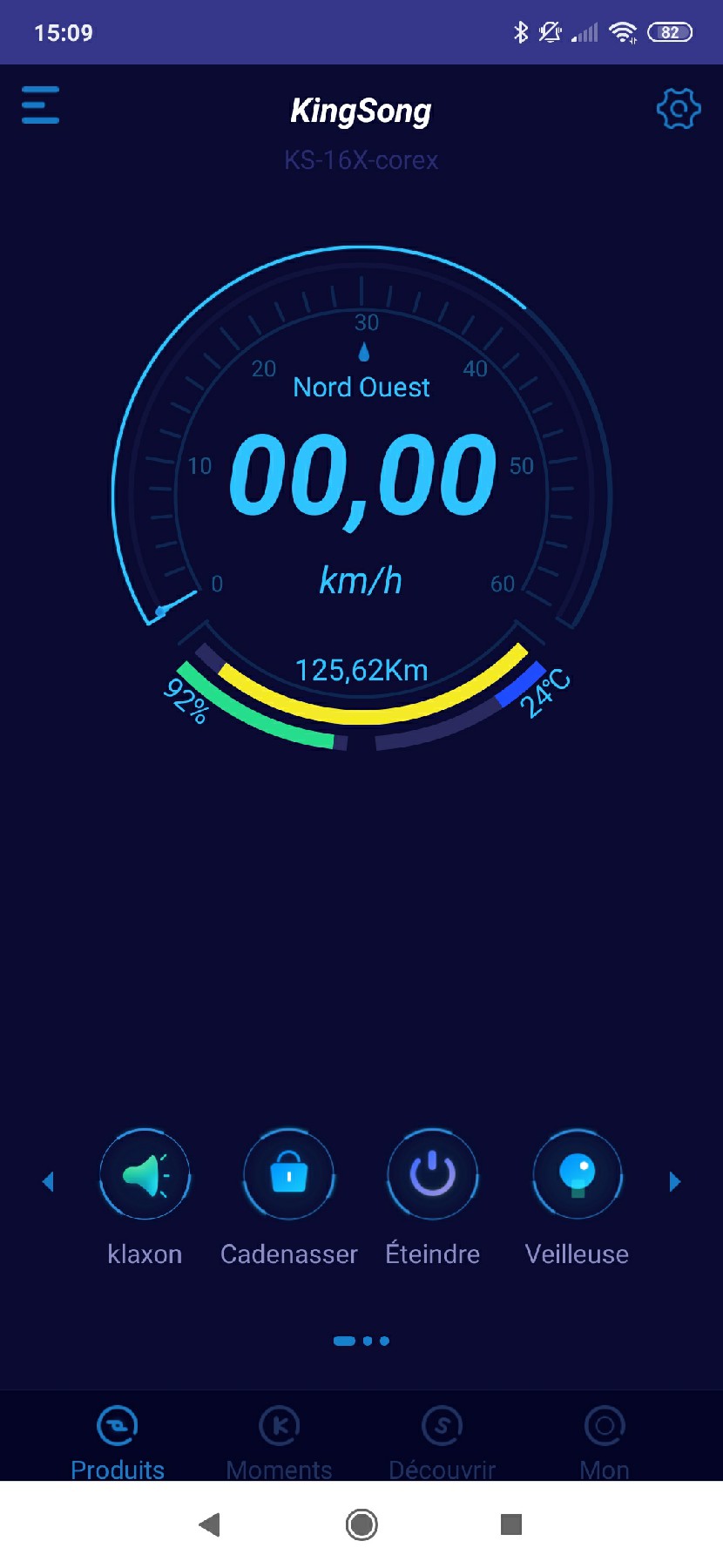Tap the right arrow of the action row
This screenshot has width=723, height=1568.
point(674,1181)
